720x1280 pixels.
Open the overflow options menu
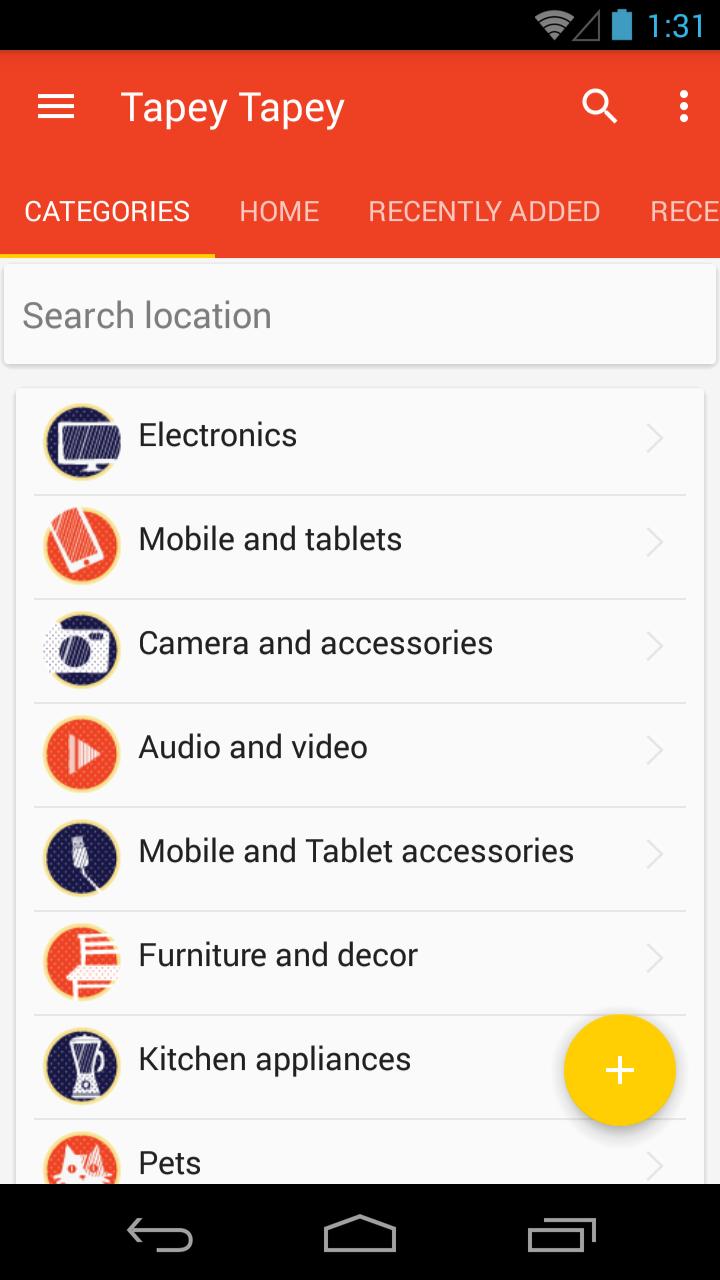[684, 106]
